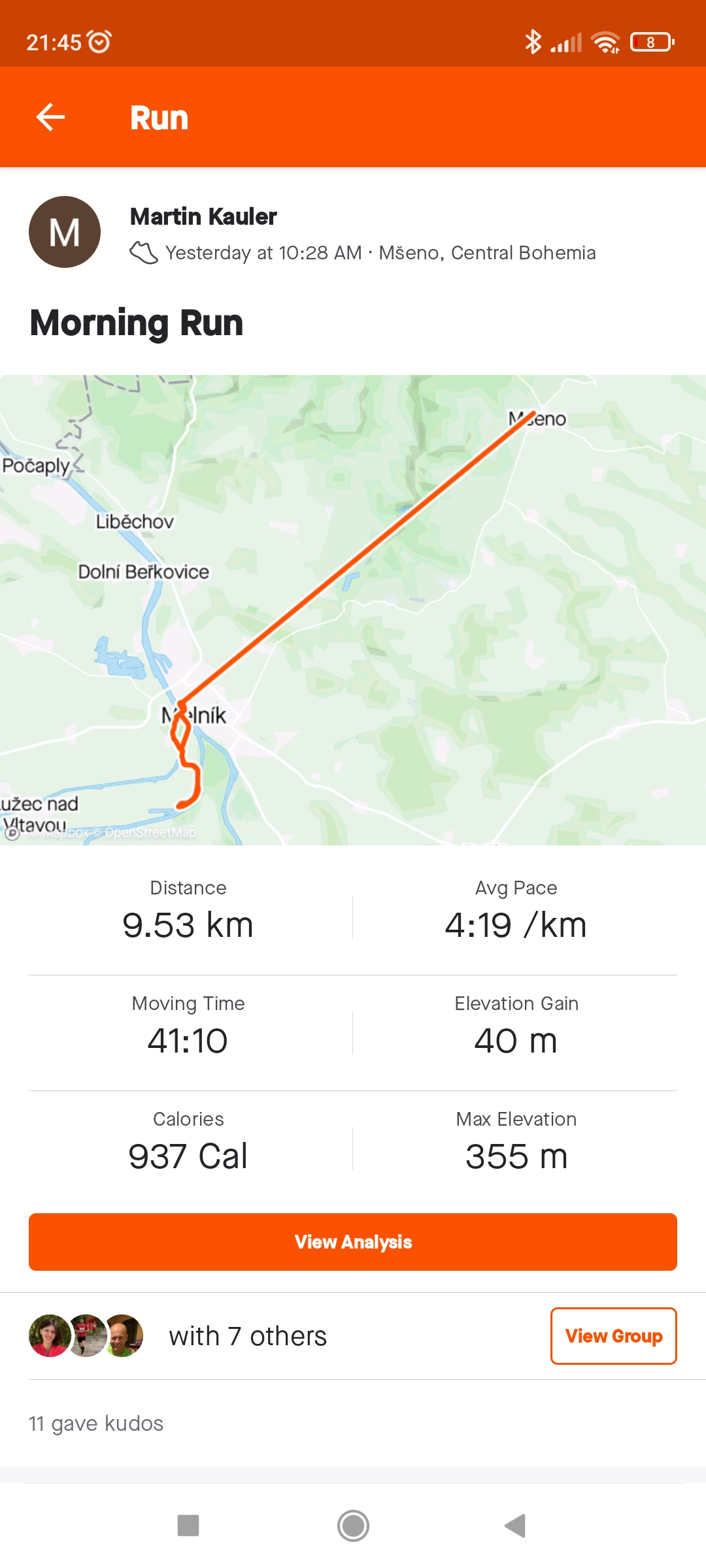Tap the View Analysis button
This screenshot has width=706, height=1568.
point(353,1241)
